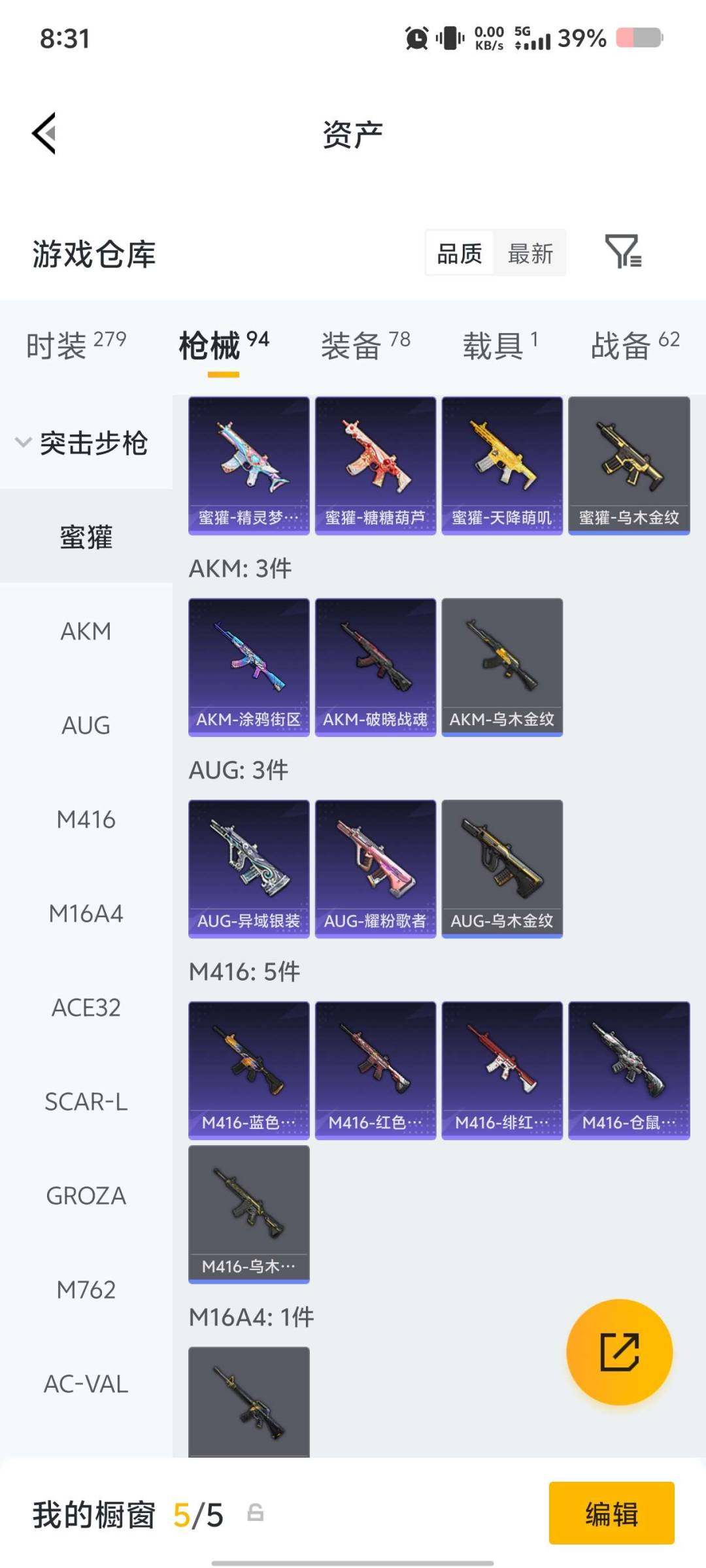This screenshot has width=706, height=1568.
Task: Go back from the 资产 page
Action: tap(44, 133)
